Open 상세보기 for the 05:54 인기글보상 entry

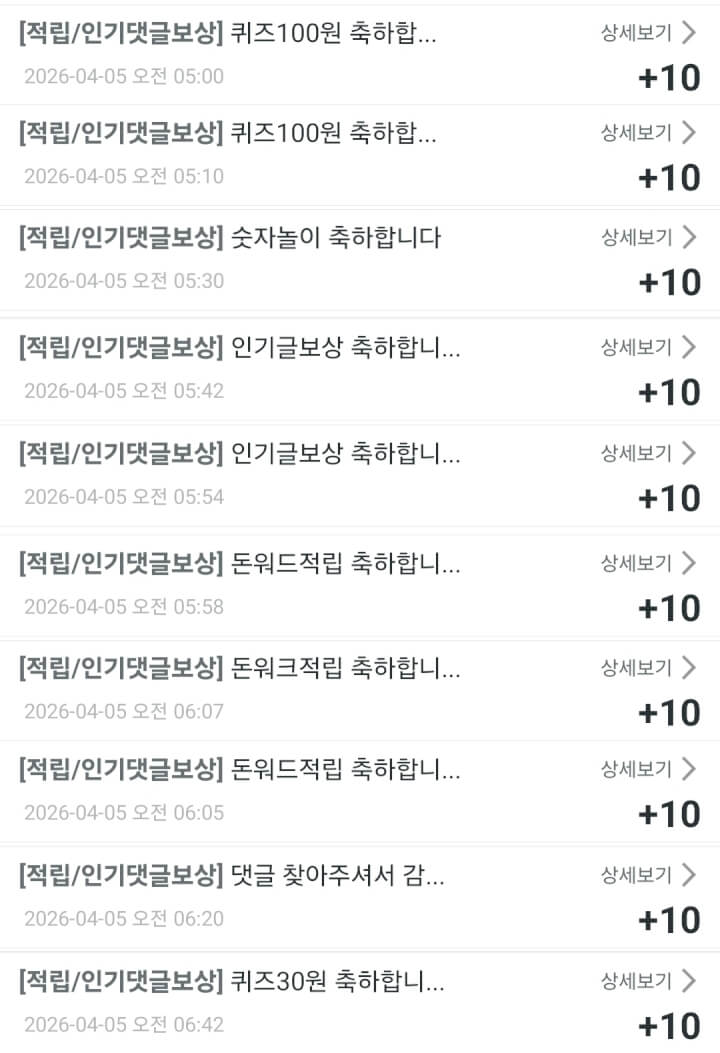647,453
